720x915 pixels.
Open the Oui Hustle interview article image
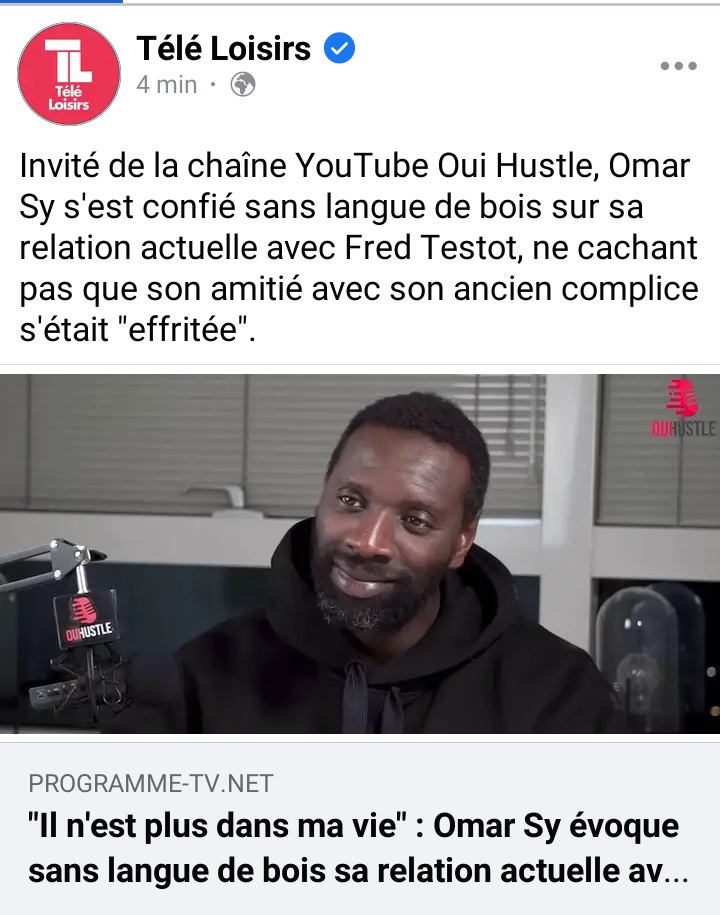click(x=360, y=555)
